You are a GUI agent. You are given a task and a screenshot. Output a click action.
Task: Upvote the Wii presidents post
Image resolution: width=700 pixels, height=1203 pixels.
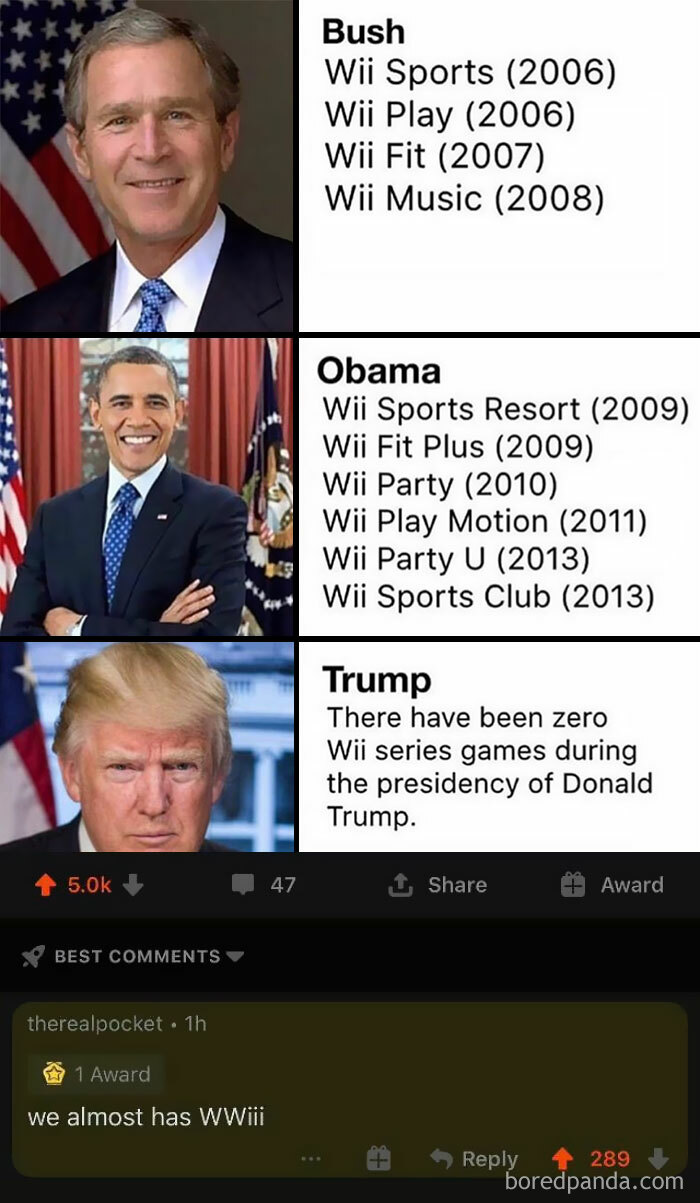point(45,885)
